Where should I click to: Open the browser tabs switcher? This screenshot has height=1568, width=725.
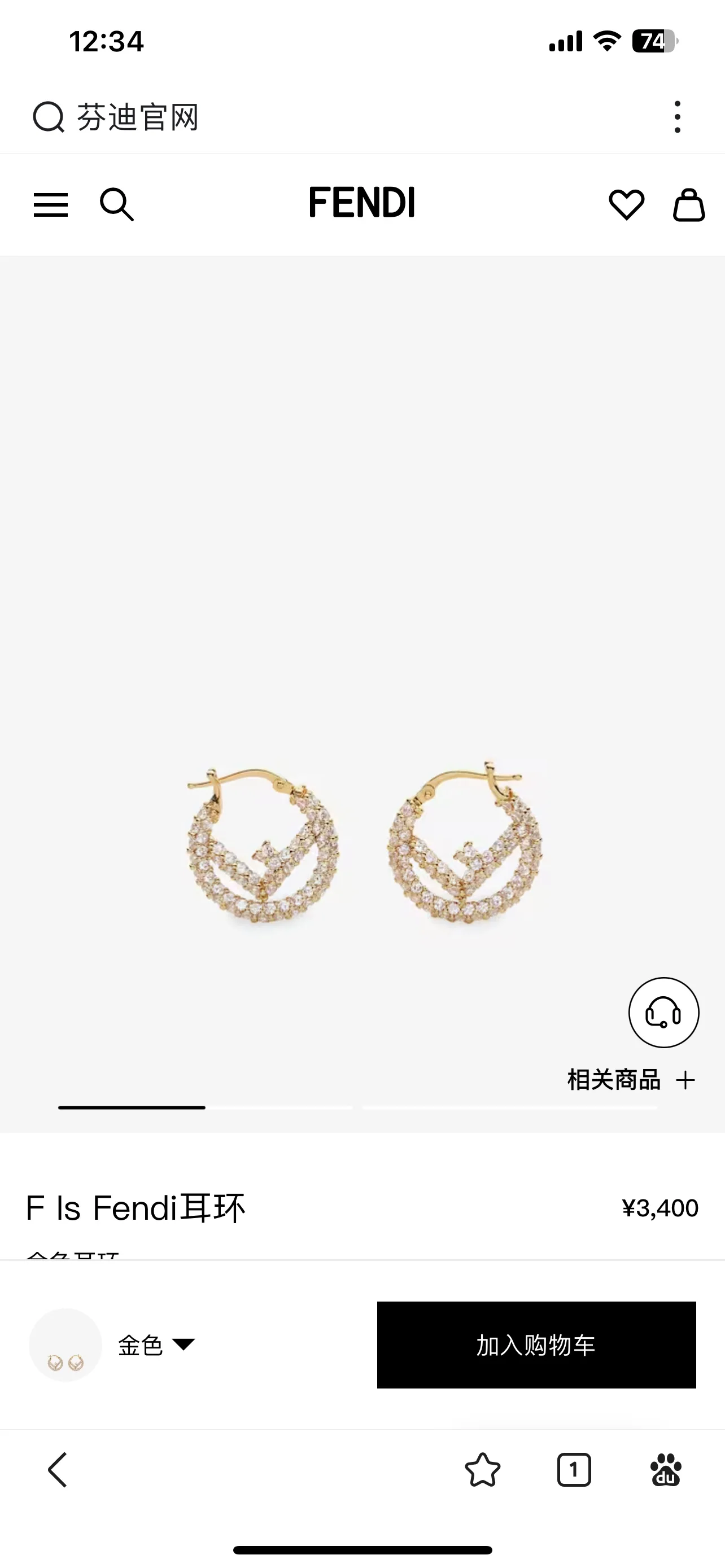coord(574,1470)
